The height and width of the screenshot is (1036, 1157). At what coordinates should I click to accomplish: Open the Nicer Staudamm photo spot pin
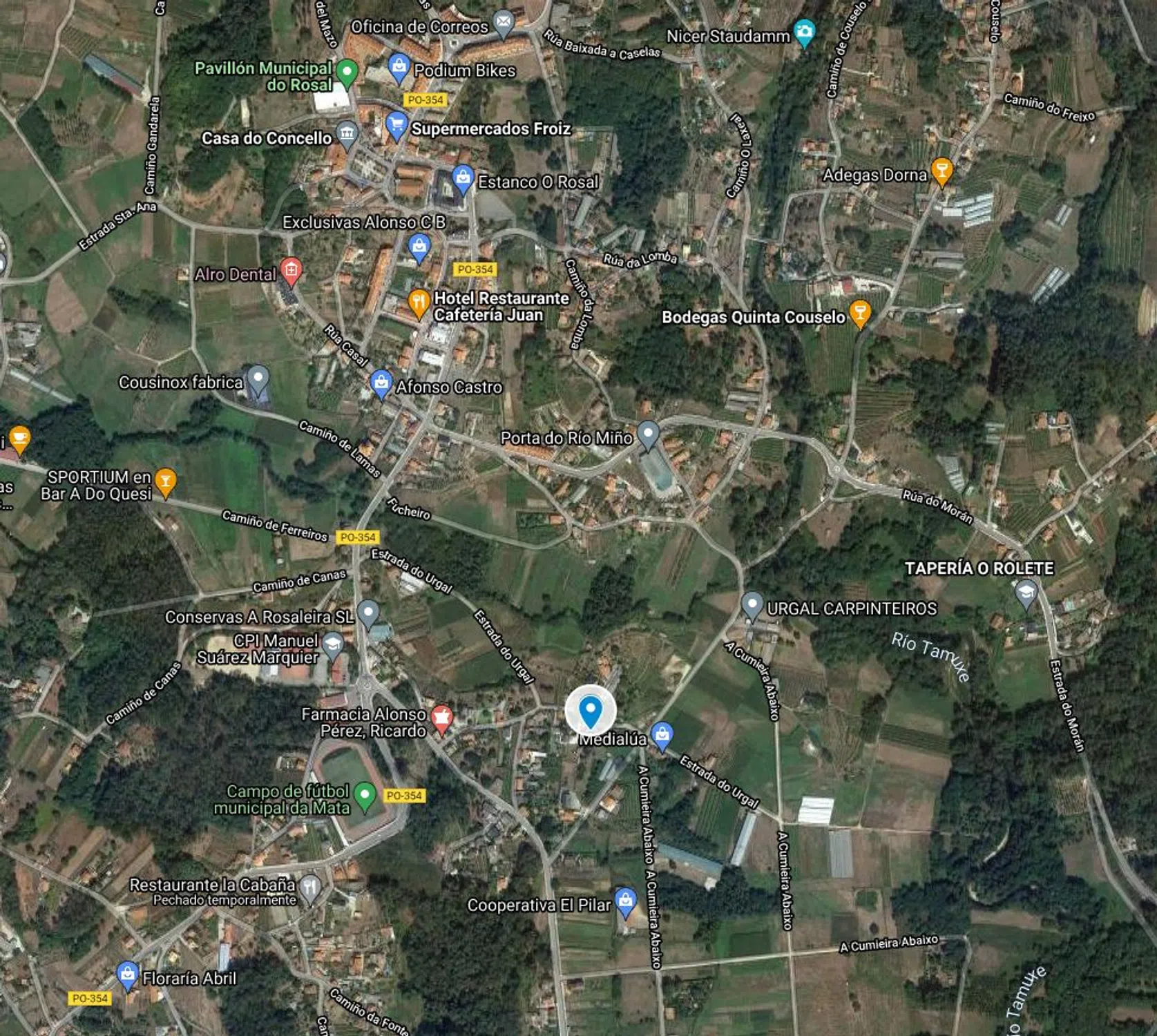pos(804,32)
